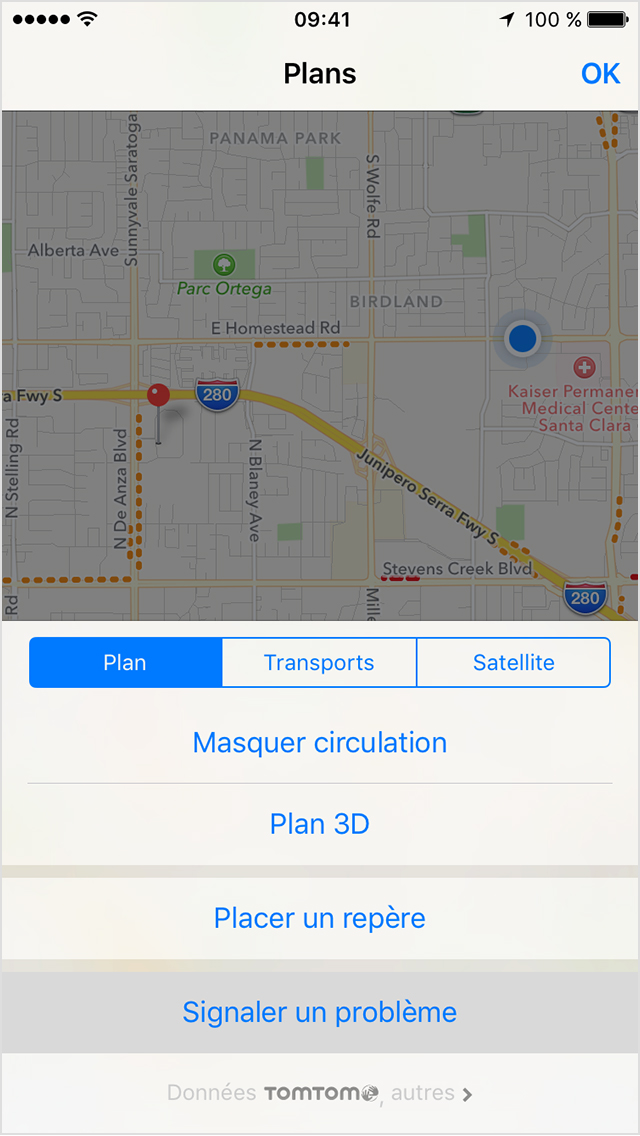Confirm with the OK button
640x1136 pixels.
click(x=600, y=74)
